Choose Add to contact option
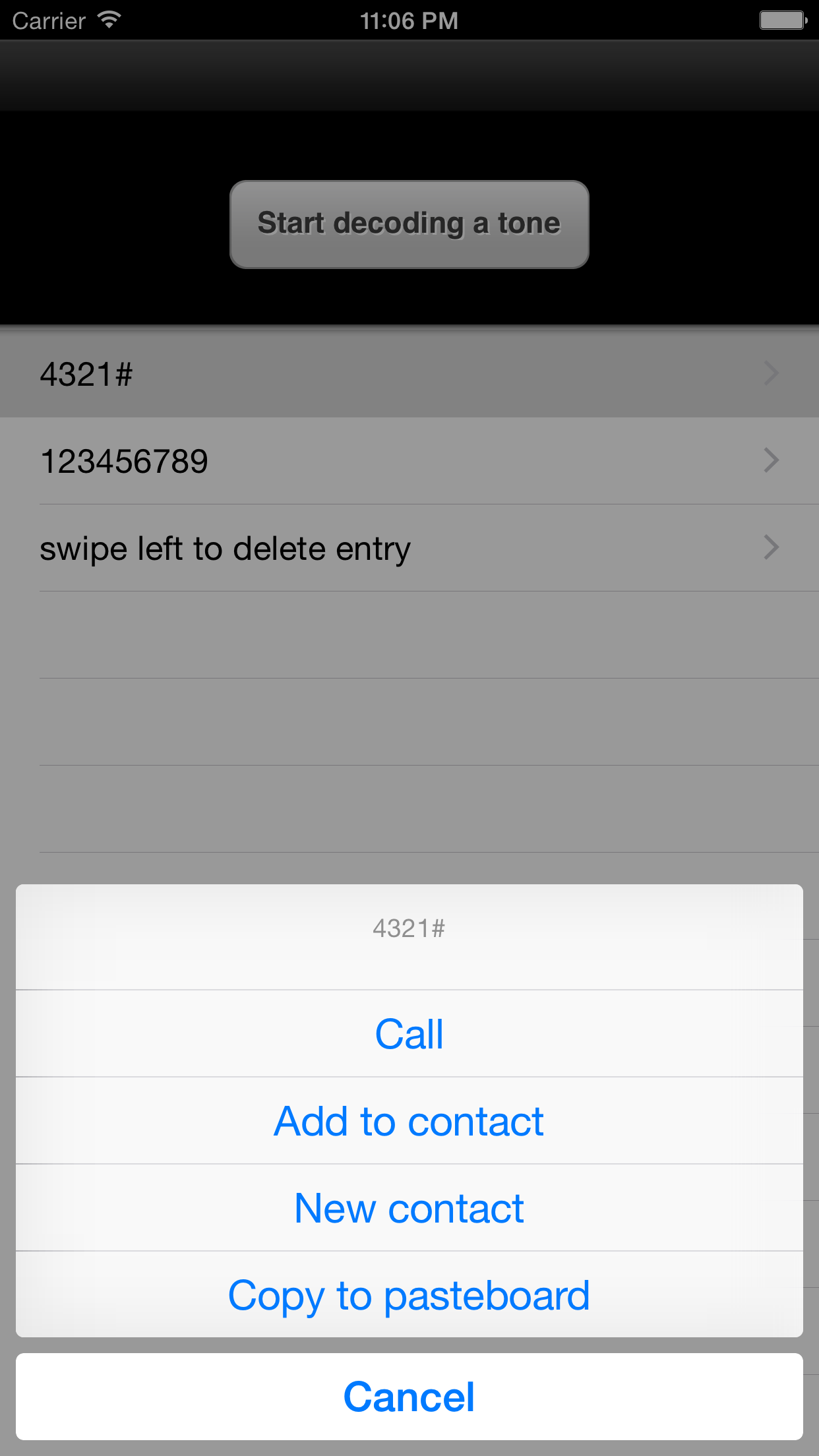The image size is (819, 1456). pos(409,1121)
